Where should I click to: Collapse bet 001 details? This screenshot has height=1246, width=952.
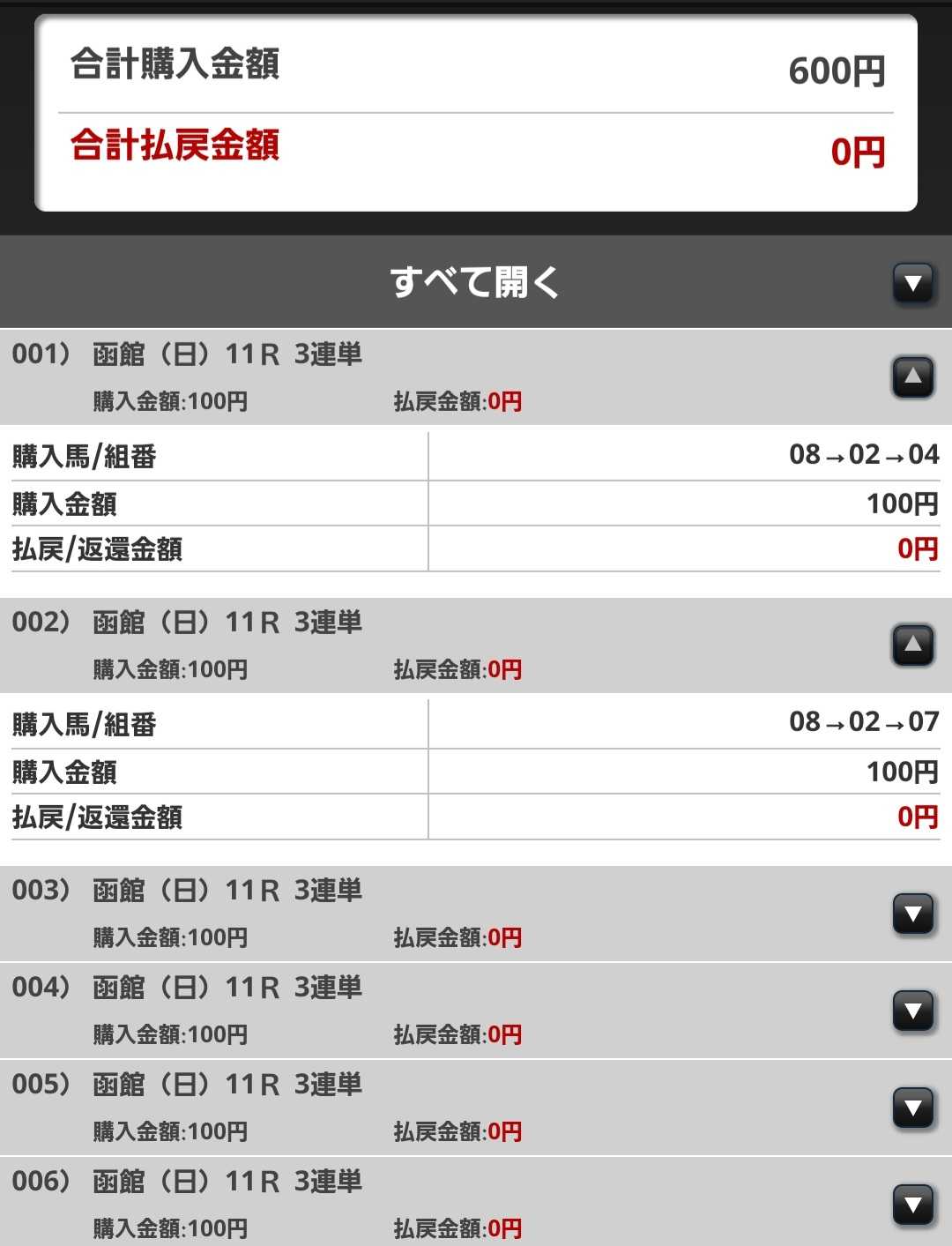tap(913, 377)
